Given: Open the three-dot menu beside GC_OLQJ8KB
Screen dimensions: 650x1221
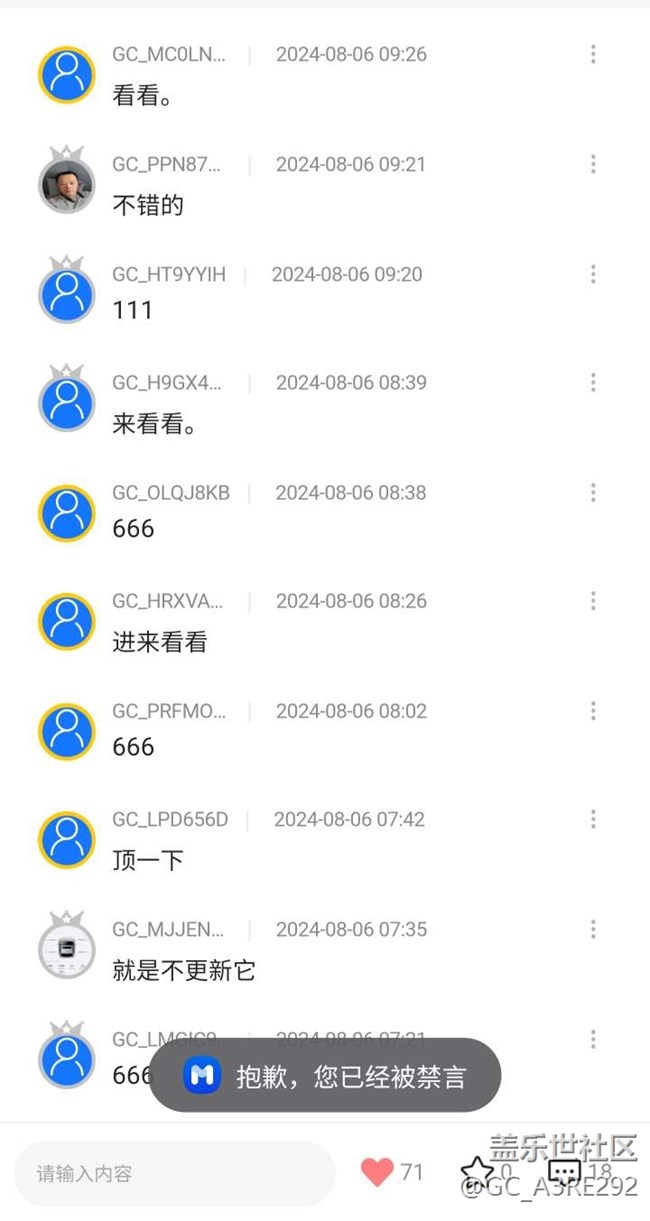Looking at the screenshot, I should click(593, 492).
